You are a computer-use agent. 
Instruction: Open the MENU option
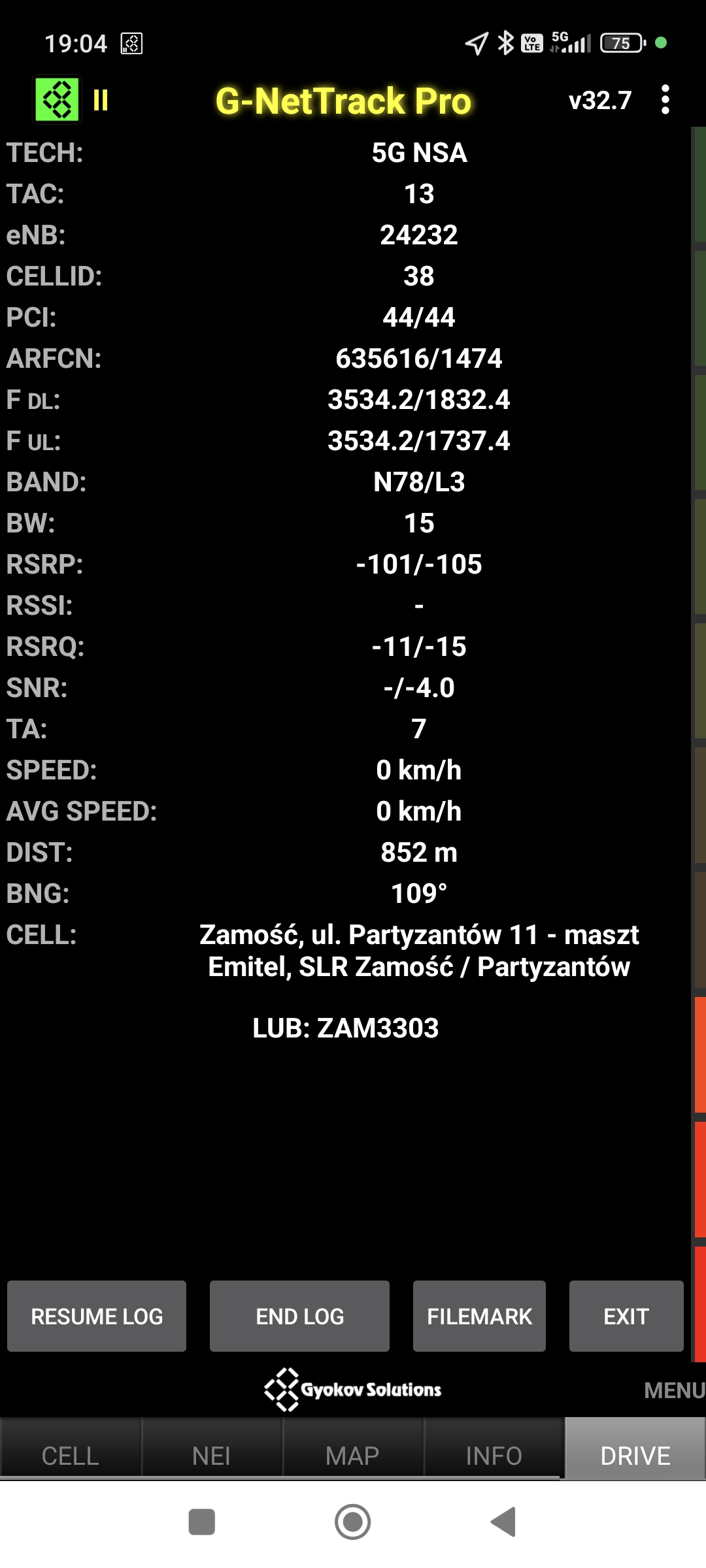(x=673, y=1390)
